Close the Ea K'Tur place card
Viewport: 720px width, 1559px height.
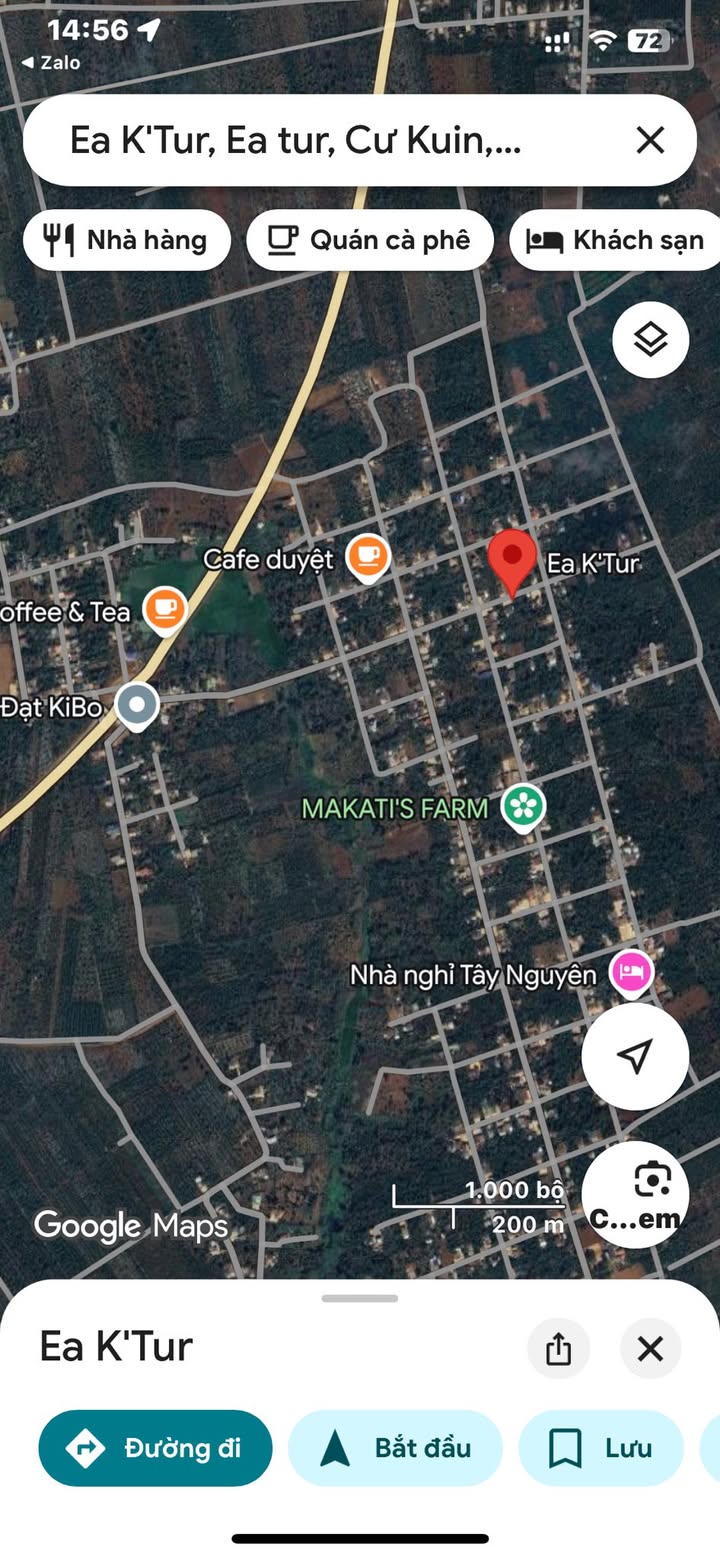(x=650, y=1349)
